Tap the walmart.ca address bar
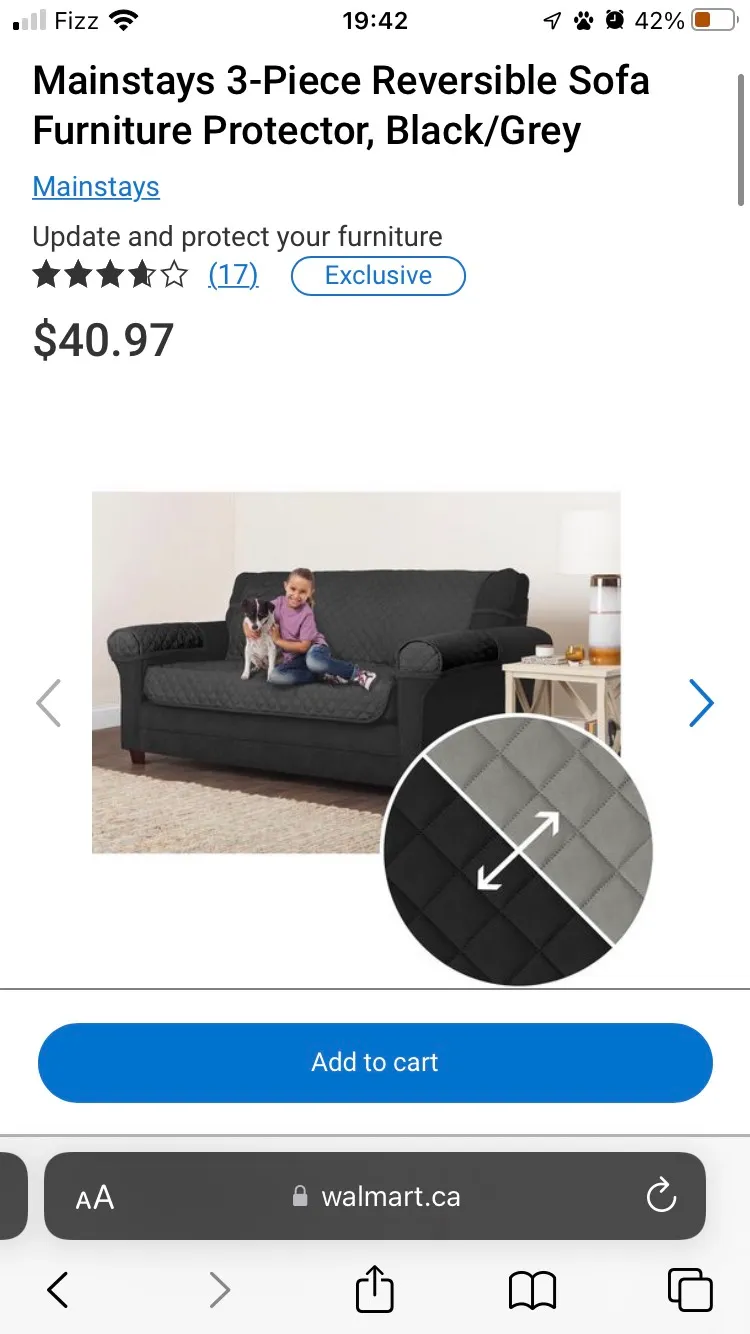This screenshot has height=1334, width=750. pyautogui.click(x=380, y=1197)
